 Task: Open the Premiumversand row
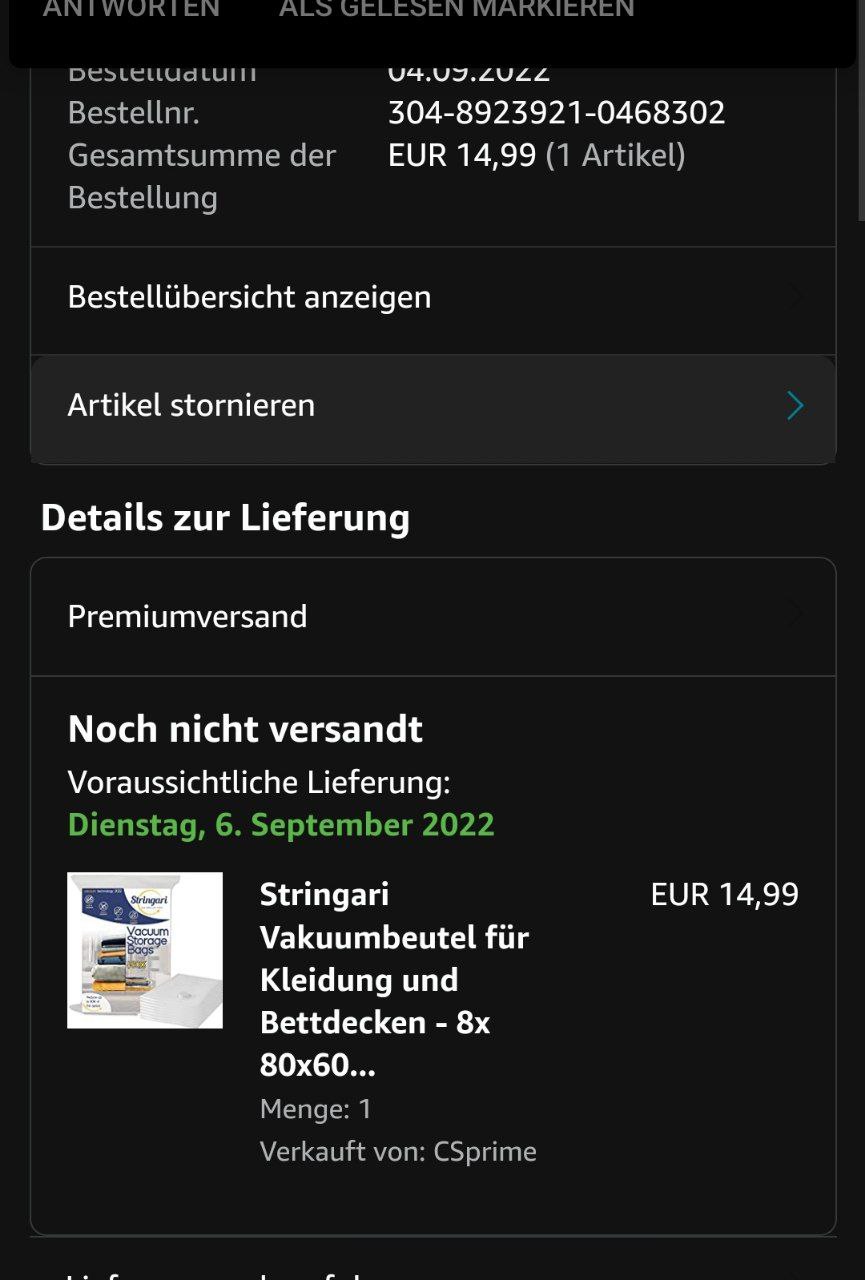[x=432, y=617]
